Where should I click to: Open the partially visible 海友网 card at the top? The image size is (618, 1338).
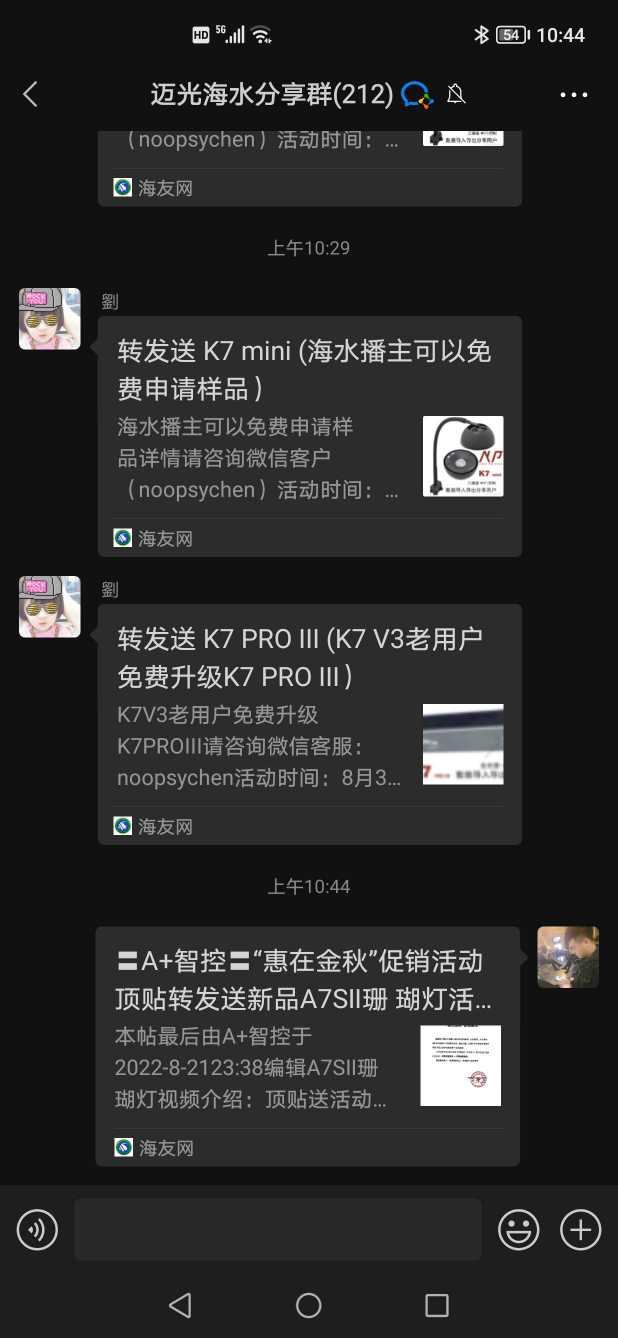click(309, 167)
